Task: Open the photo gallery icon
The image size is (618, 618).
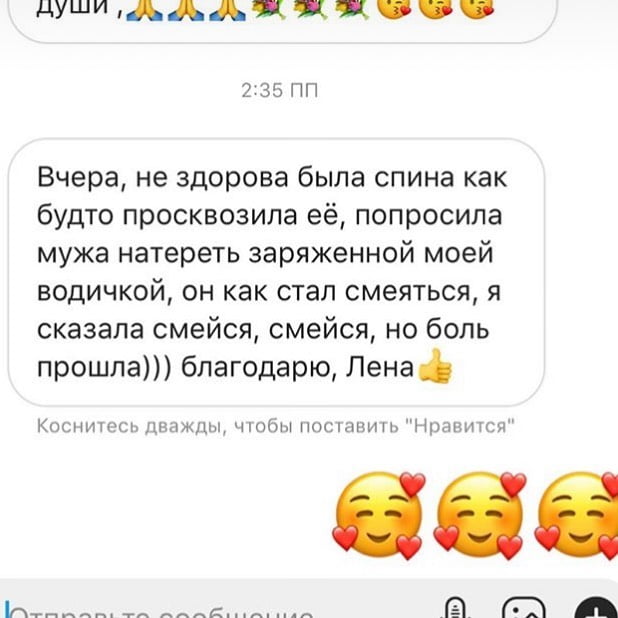Action: 524,609
